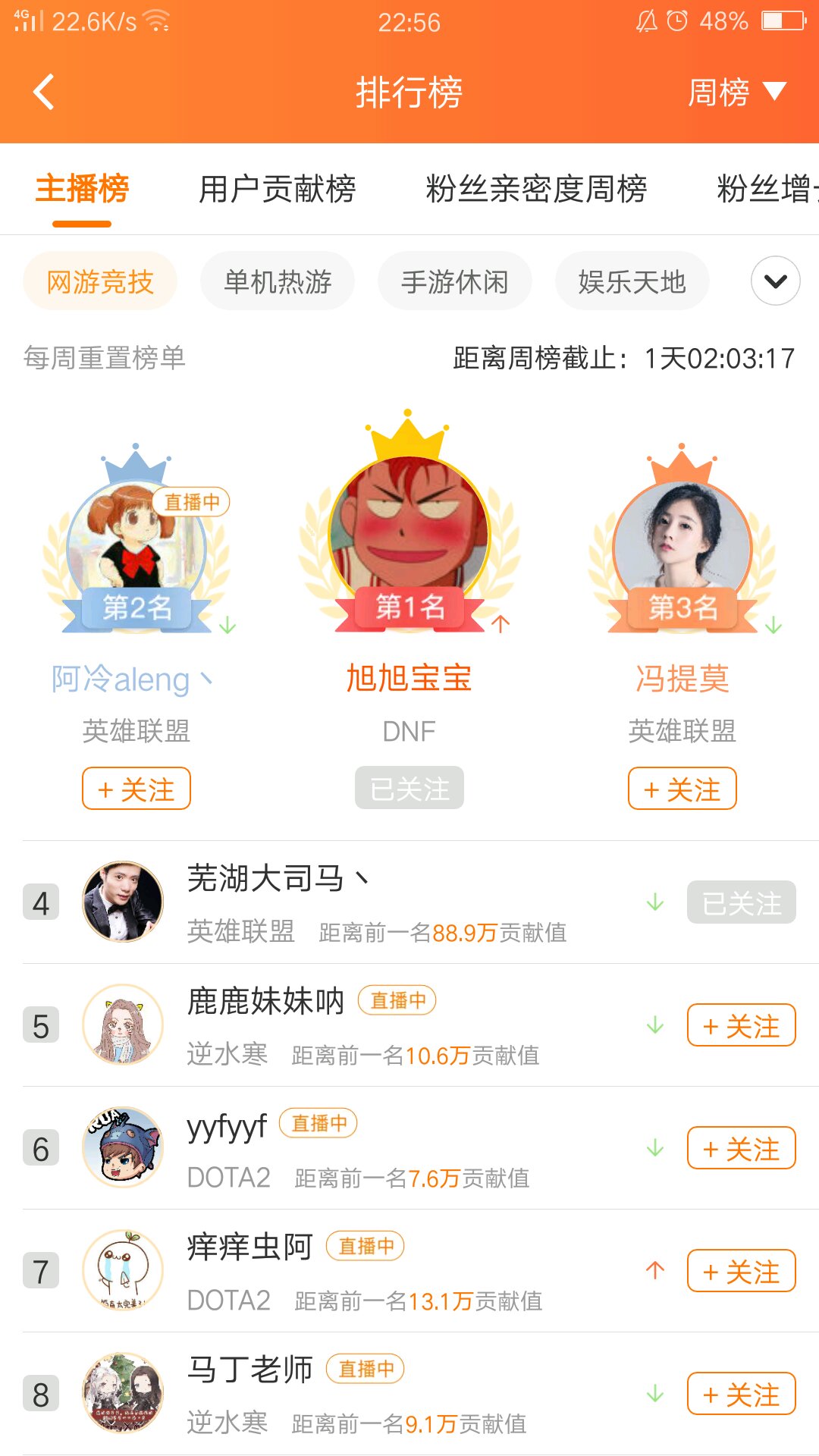This screenshot has width=819, height=1456.
Task: Open the 周榜 period dropdown
Action: pos(736,93)
